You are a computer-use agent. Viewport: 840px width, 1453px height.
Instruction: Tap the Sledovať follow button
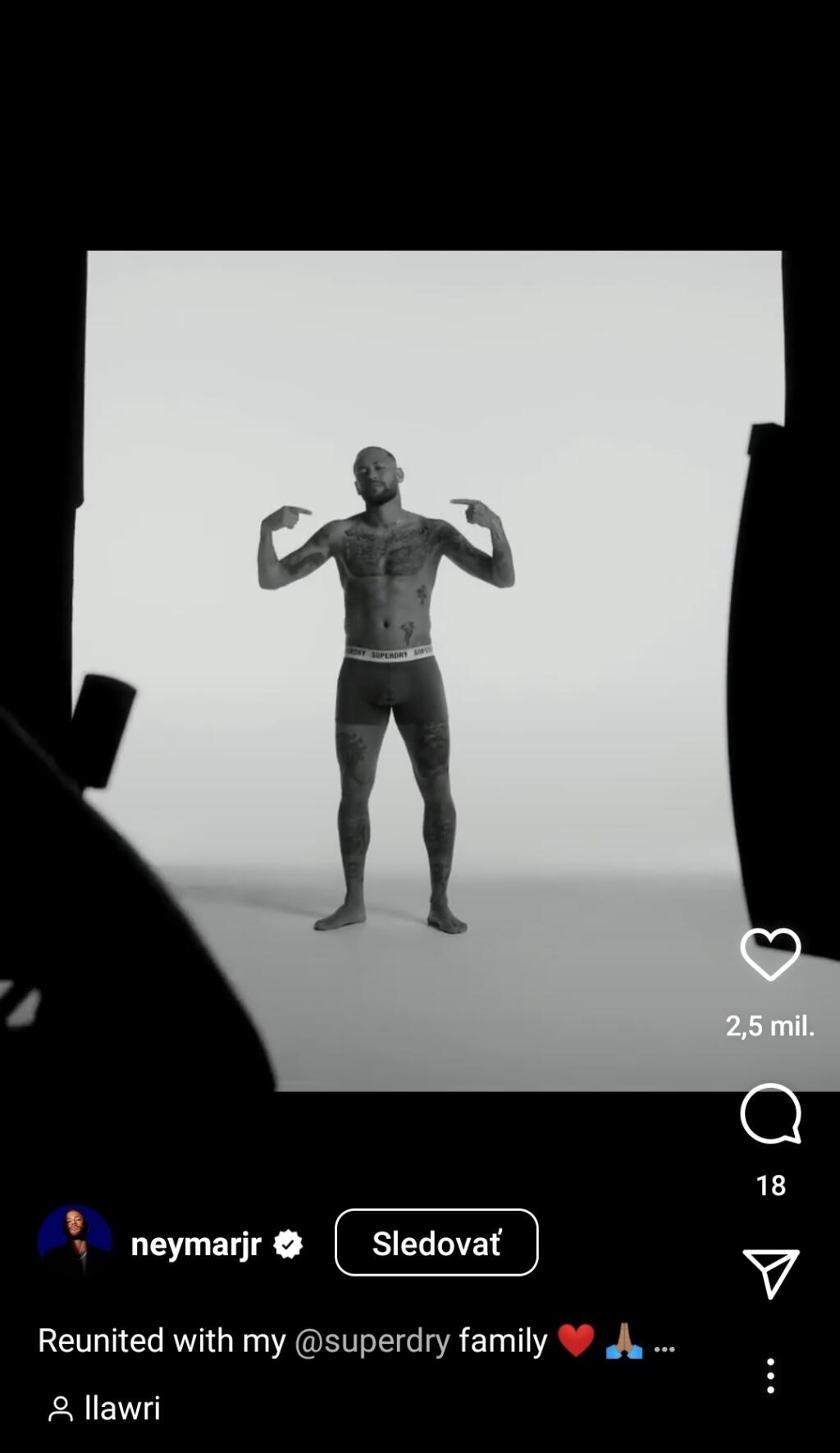(x=436, y=1243)
